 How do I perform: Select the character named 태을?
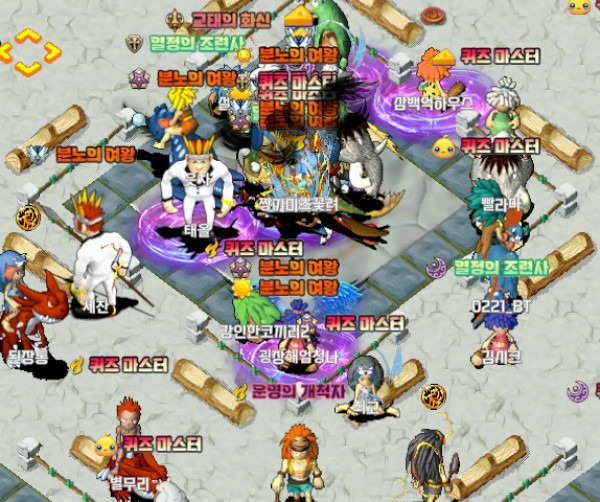(196, 190)
